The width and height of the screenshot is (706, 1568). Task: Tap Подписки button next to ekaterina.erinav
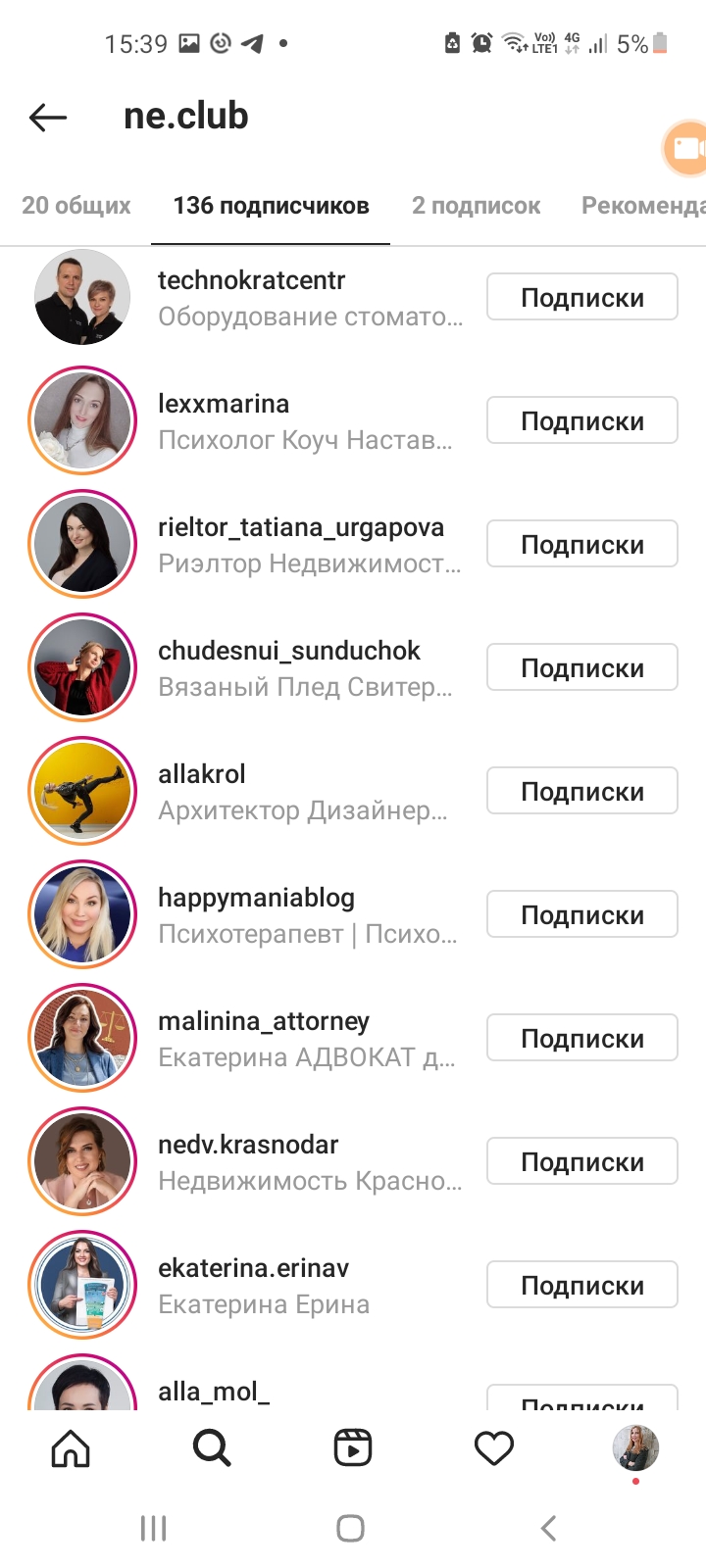(582, 1285)
